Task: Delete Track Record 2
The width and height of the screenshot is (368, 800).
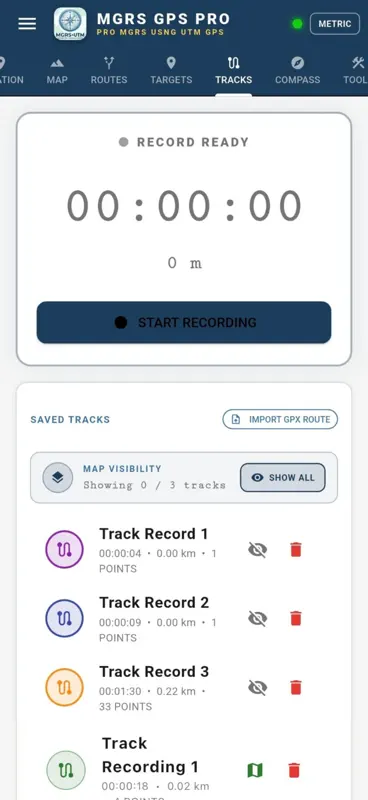Action: tap(296, 619)
